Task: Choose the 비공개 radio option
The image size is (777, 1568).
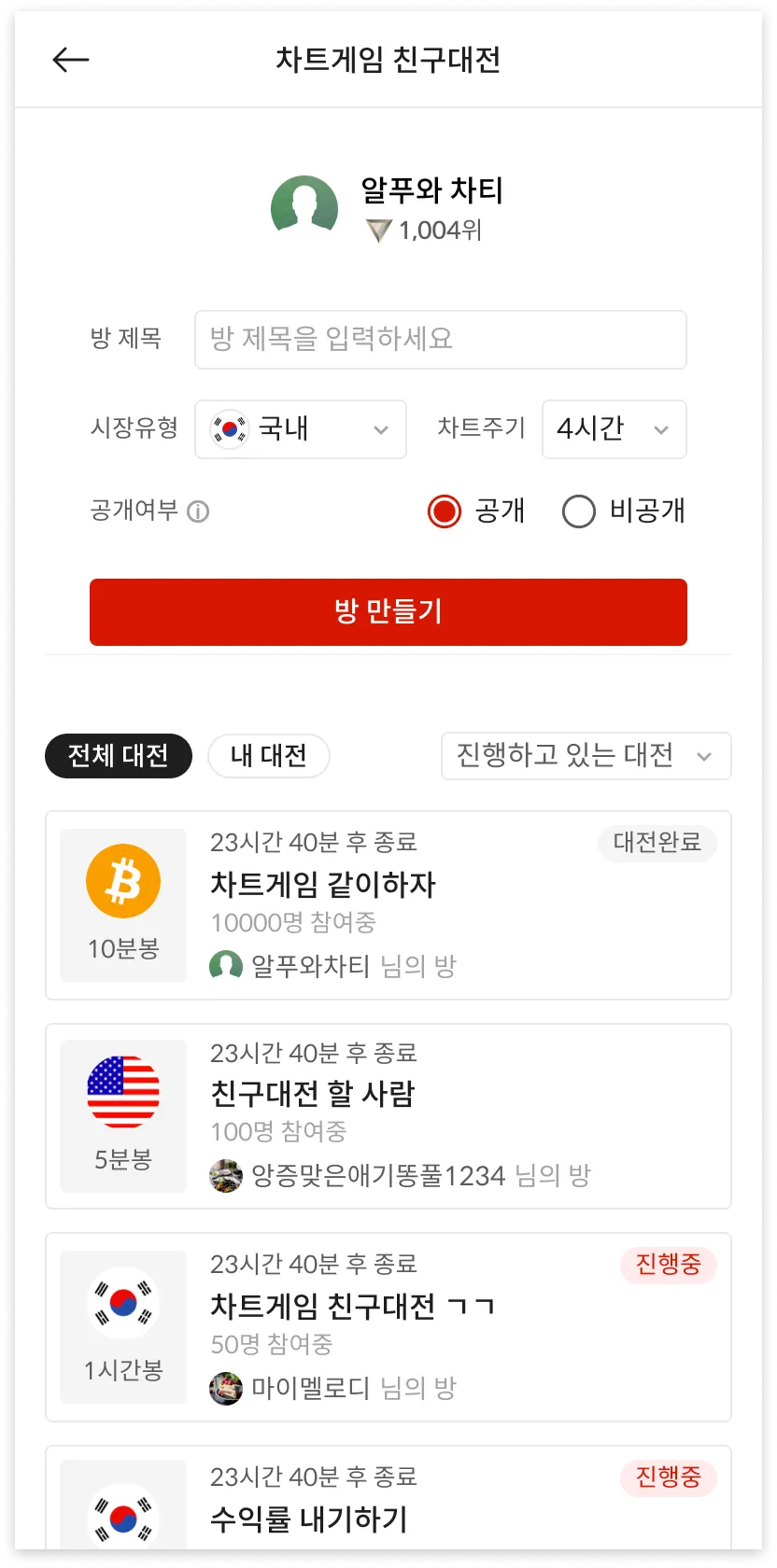Action: 579,511
